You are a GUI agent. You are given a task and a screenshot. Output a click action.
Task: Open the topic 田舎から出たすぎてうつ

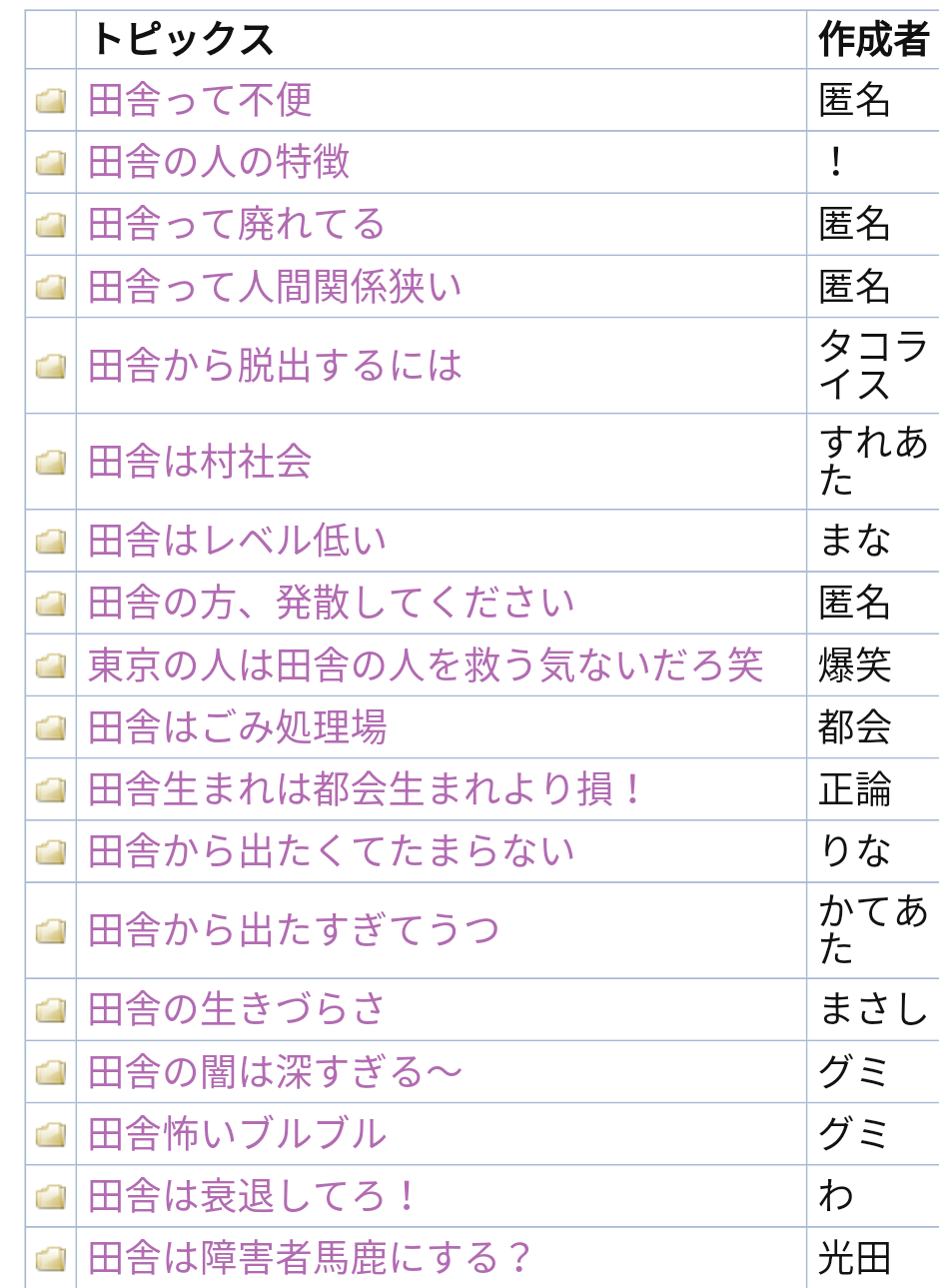pos(294,930)
